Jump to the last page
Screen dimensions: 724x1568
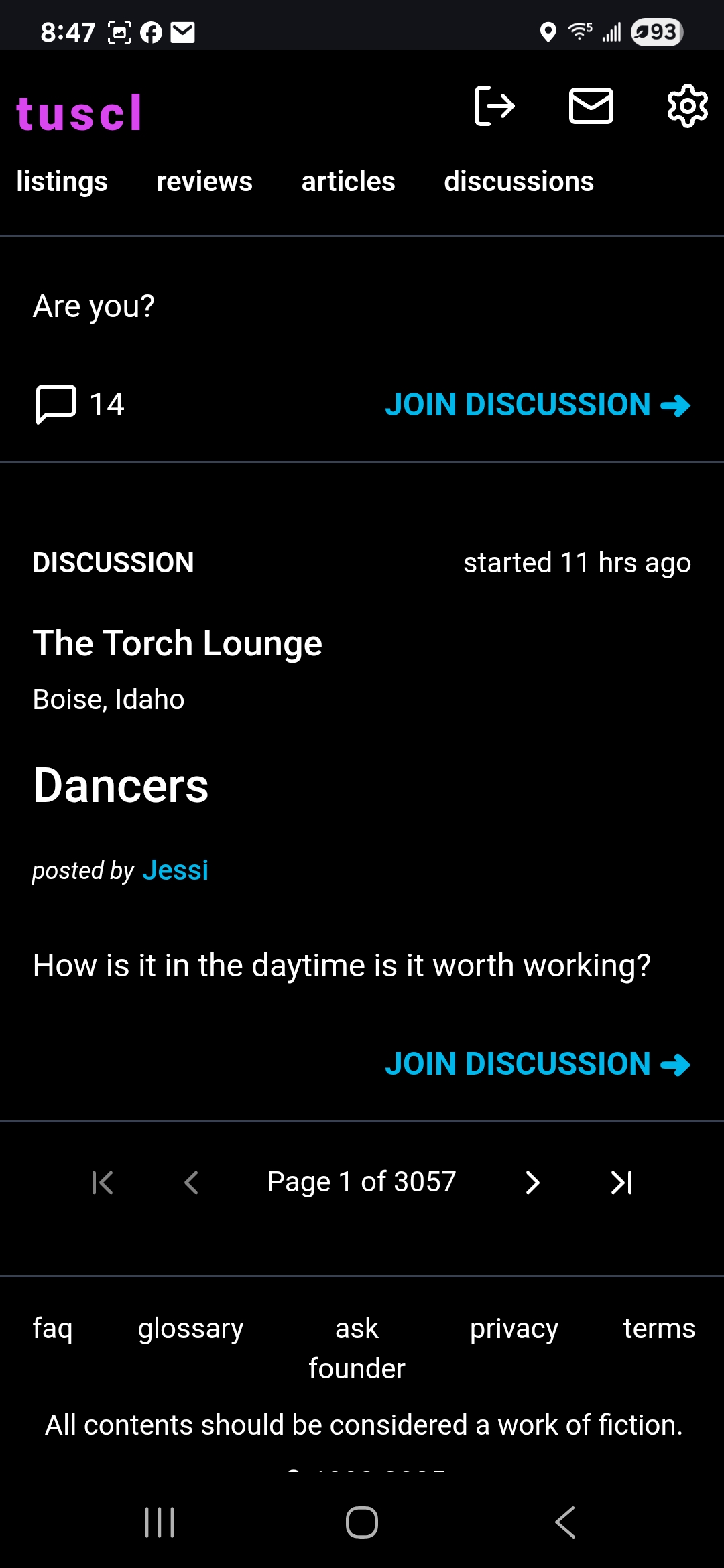621,1183
